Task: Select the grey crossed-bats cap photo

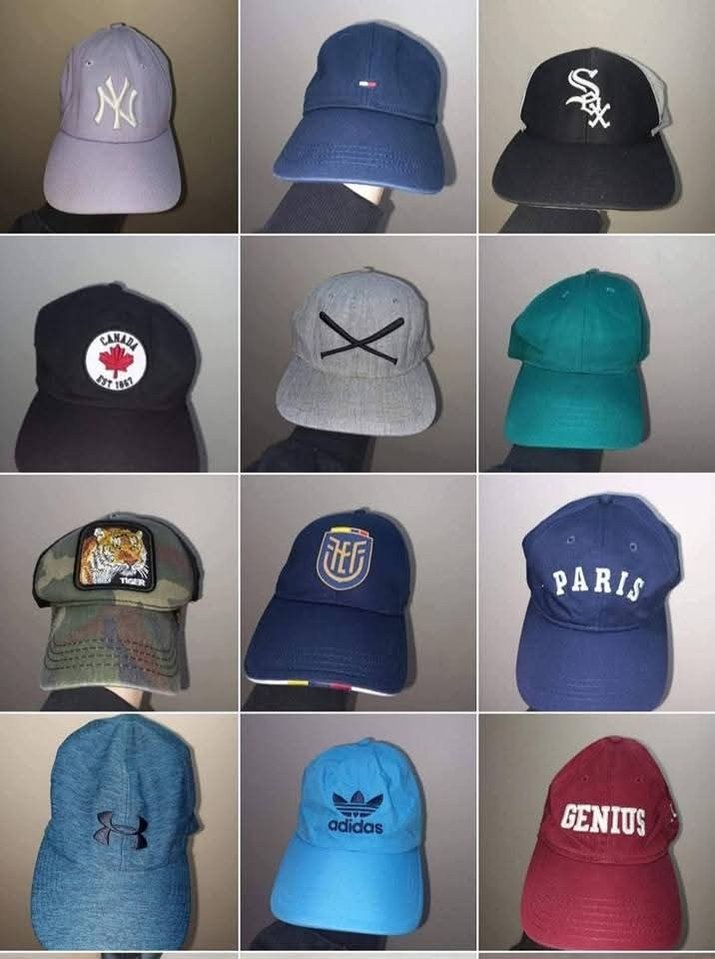Action: point(358,355)
